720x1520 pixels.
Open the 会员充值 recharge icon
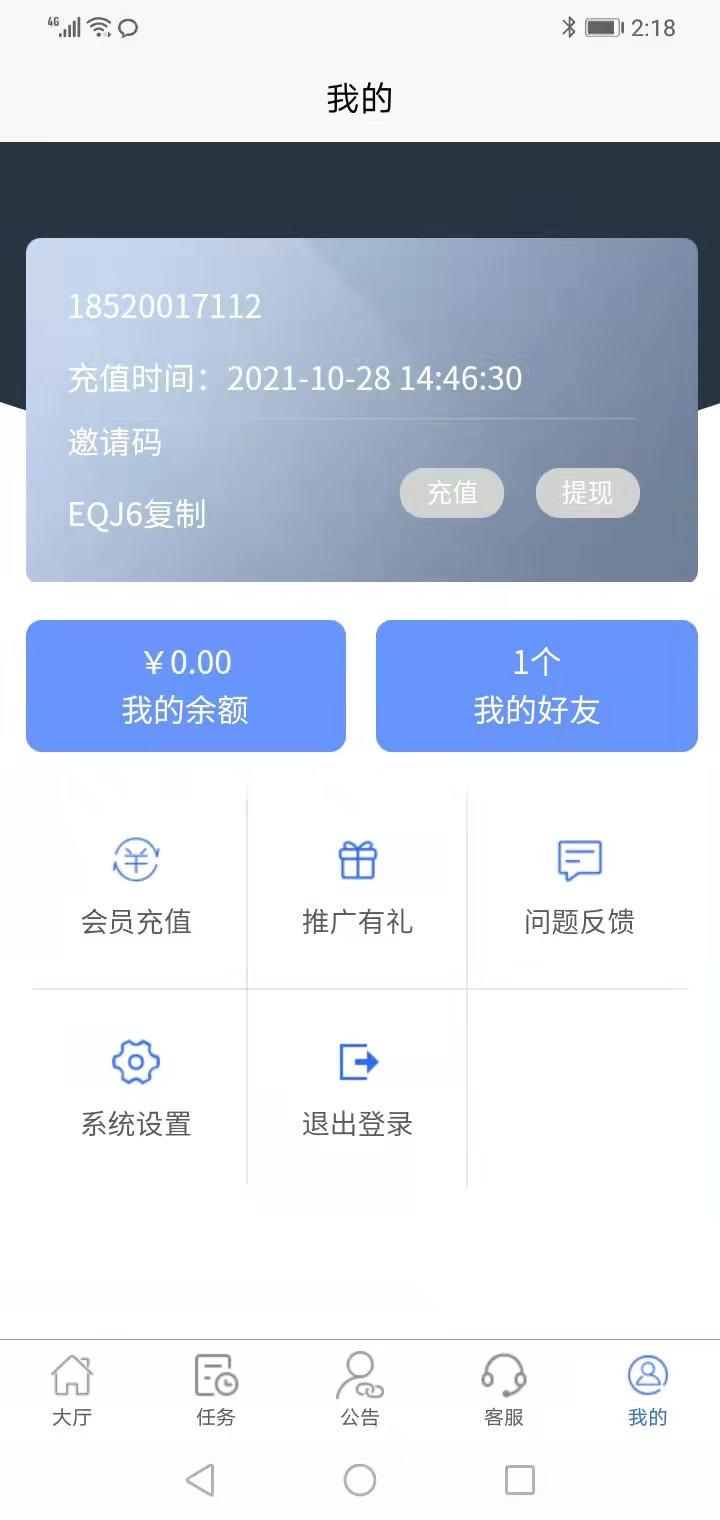point(135,858)
